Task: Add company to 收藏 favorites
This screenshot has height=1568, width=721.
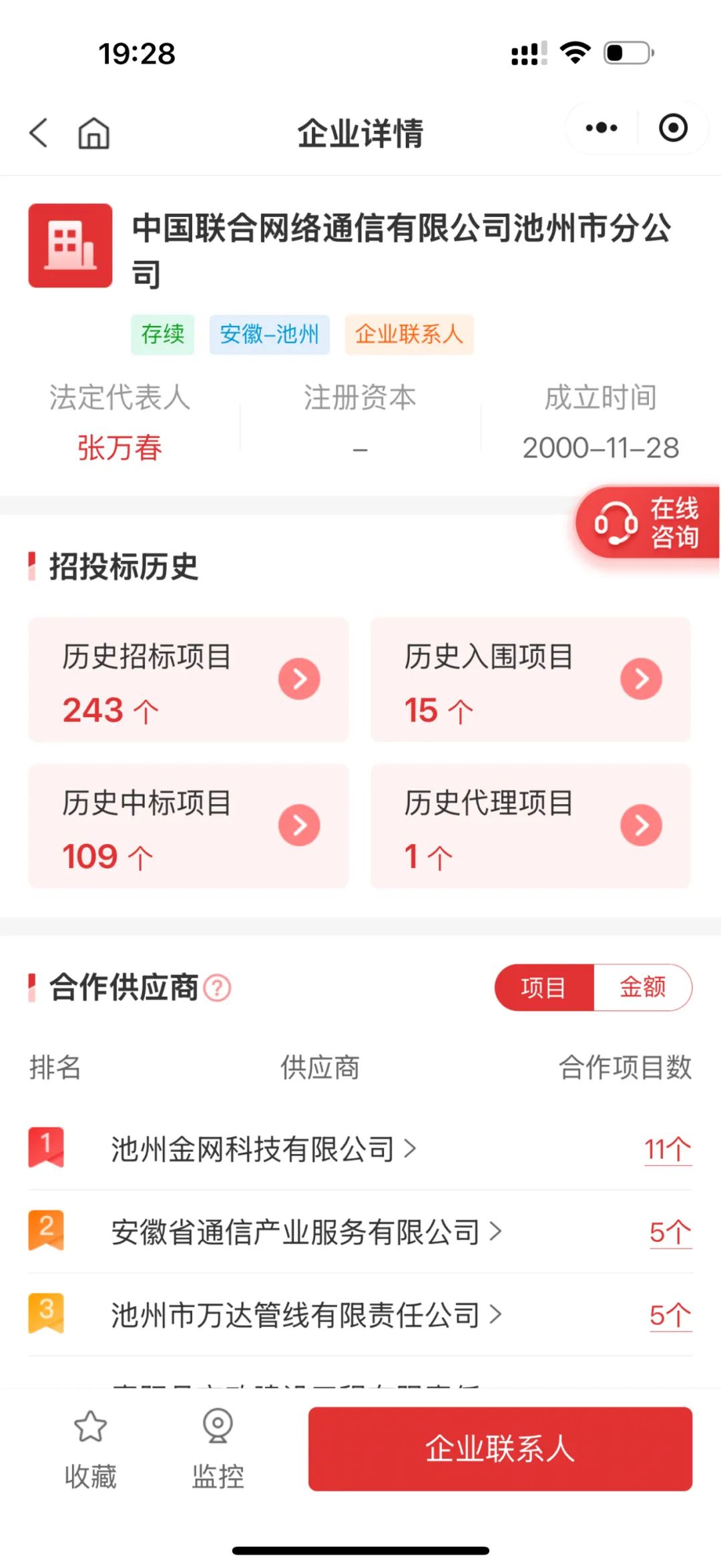Action: [90, 1448]
